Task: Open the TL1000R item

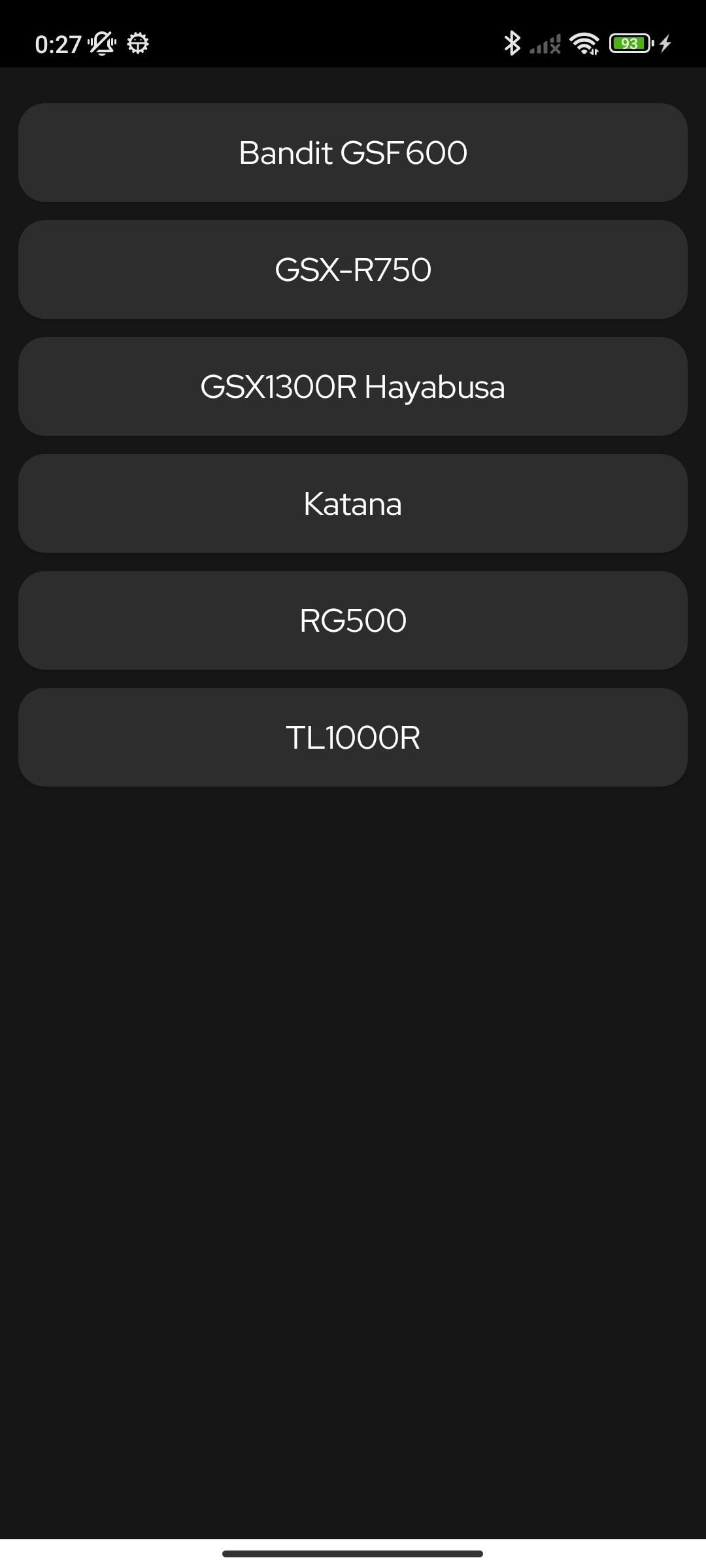Action: click(353, 737)
